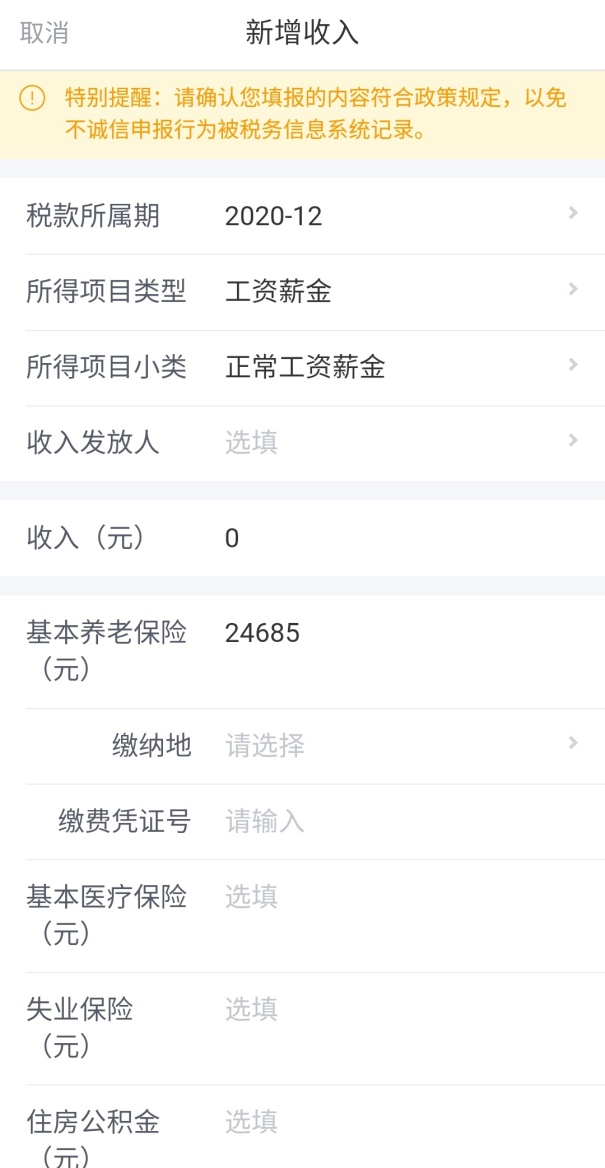
Task: Select a different 所得项目小类
Action: coord(302,367)
